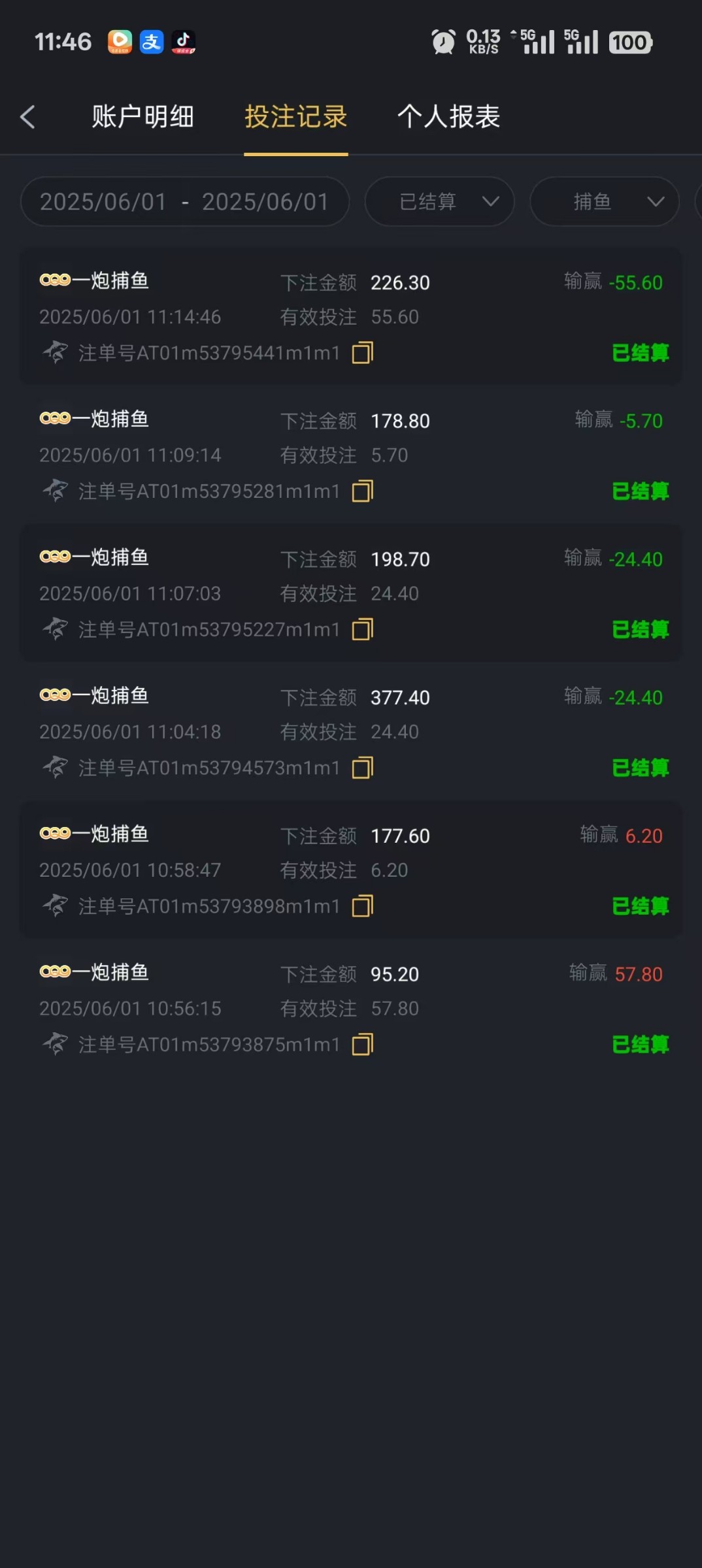702x1568 pixels.
Task: Copy bet number AT01m53793875m1m1
Action: click(x=363, y=1045)
